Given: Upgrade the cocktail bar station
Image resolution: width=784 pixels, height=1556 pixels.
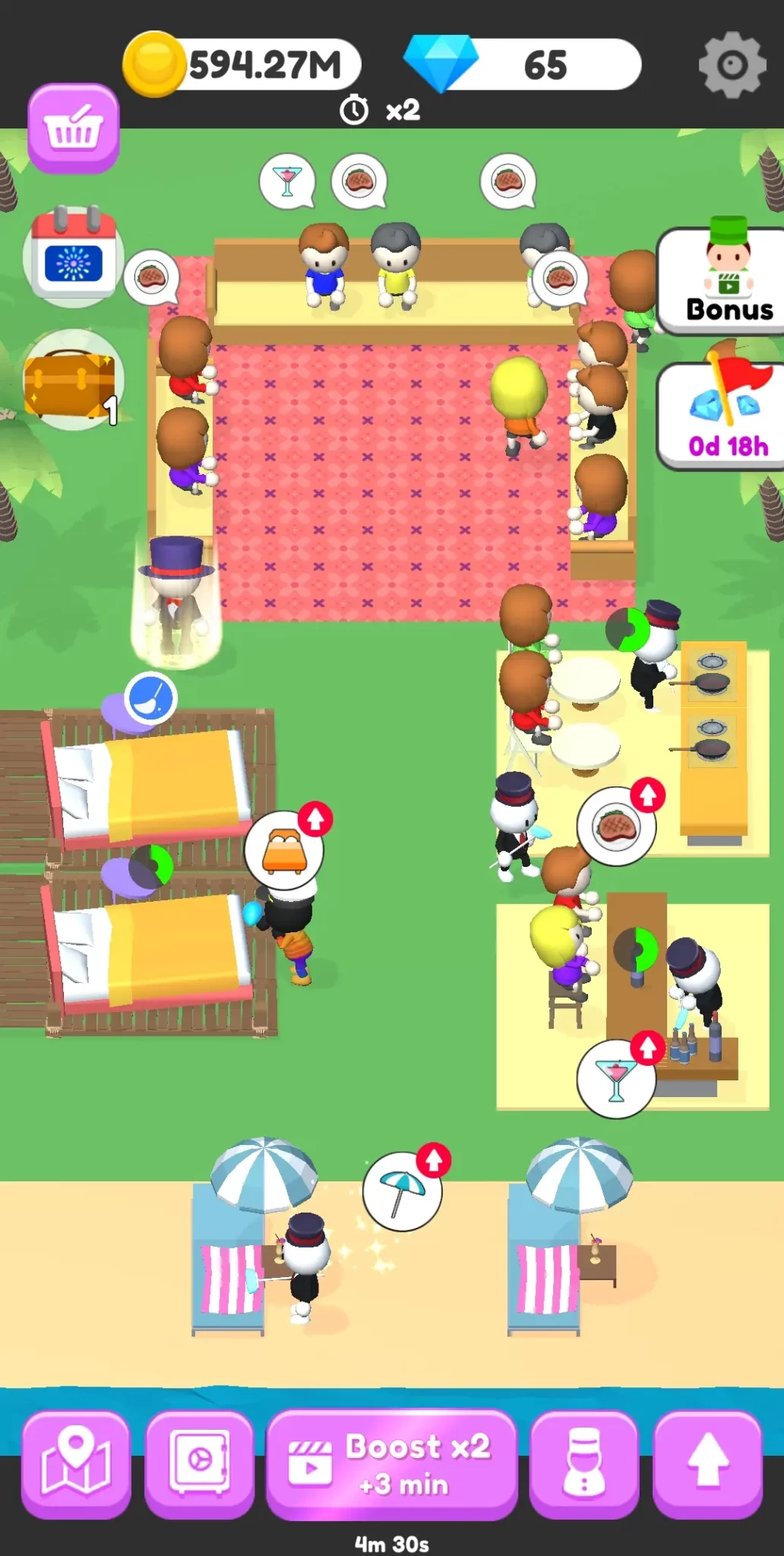Looking at the screenshot, I should (x=617, y=1079).
